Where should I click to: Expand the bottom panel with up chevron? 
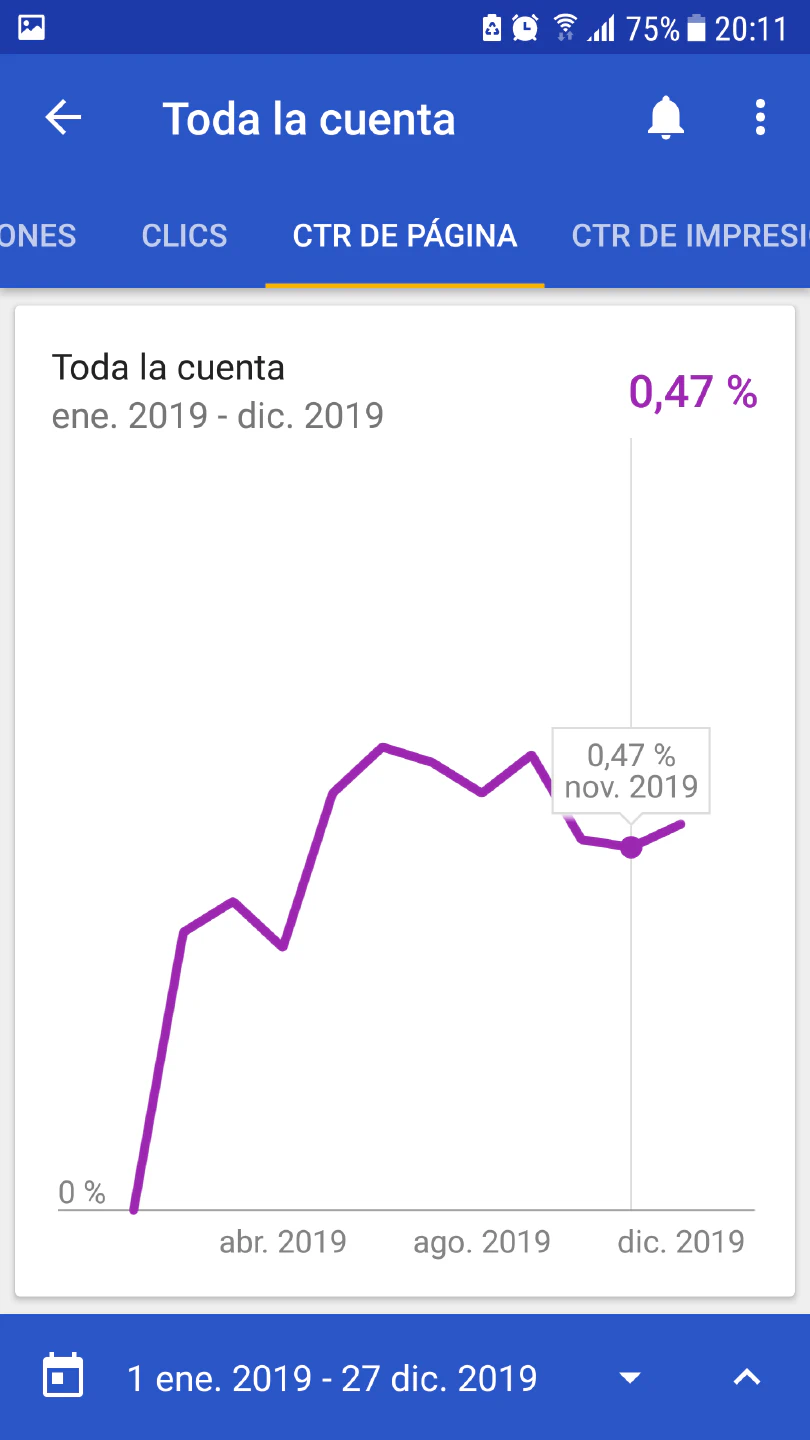point(747,1377)
